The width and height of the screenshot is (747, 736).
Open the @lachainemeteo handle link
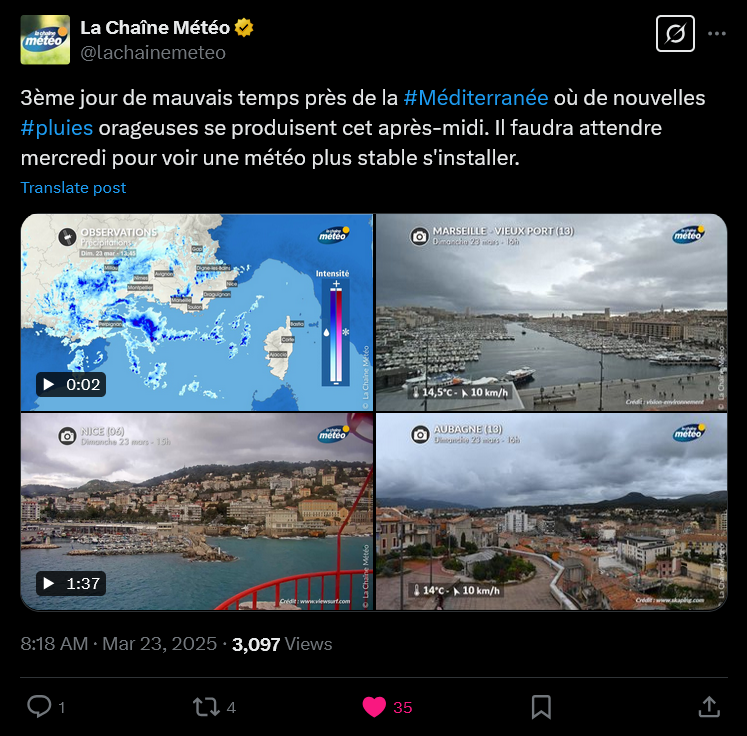point(153,53)
